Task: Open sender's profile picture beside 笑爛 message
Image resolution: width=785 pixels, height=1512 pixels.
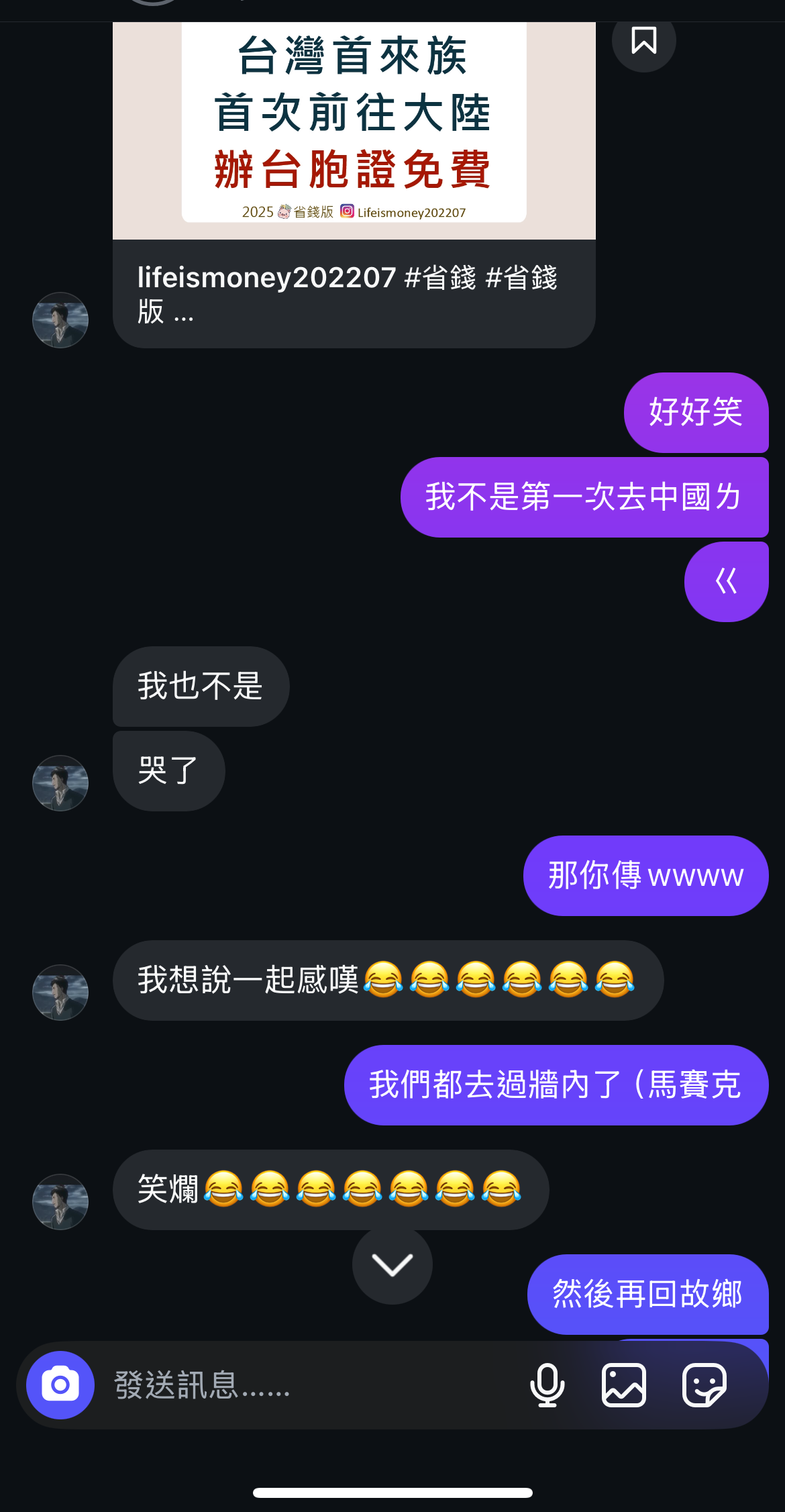Action: [60, 1201]
